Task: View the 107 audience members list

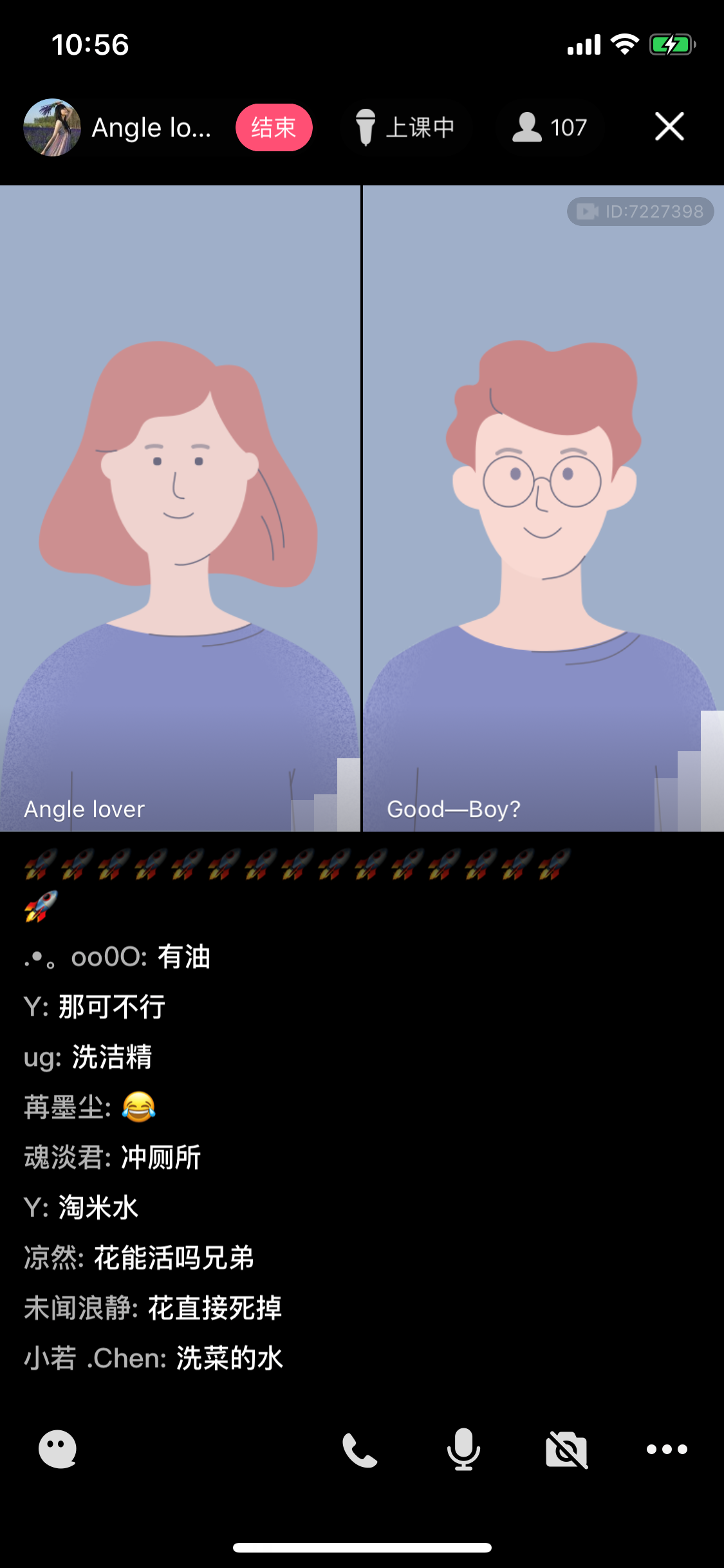Action: coord(549,127)
